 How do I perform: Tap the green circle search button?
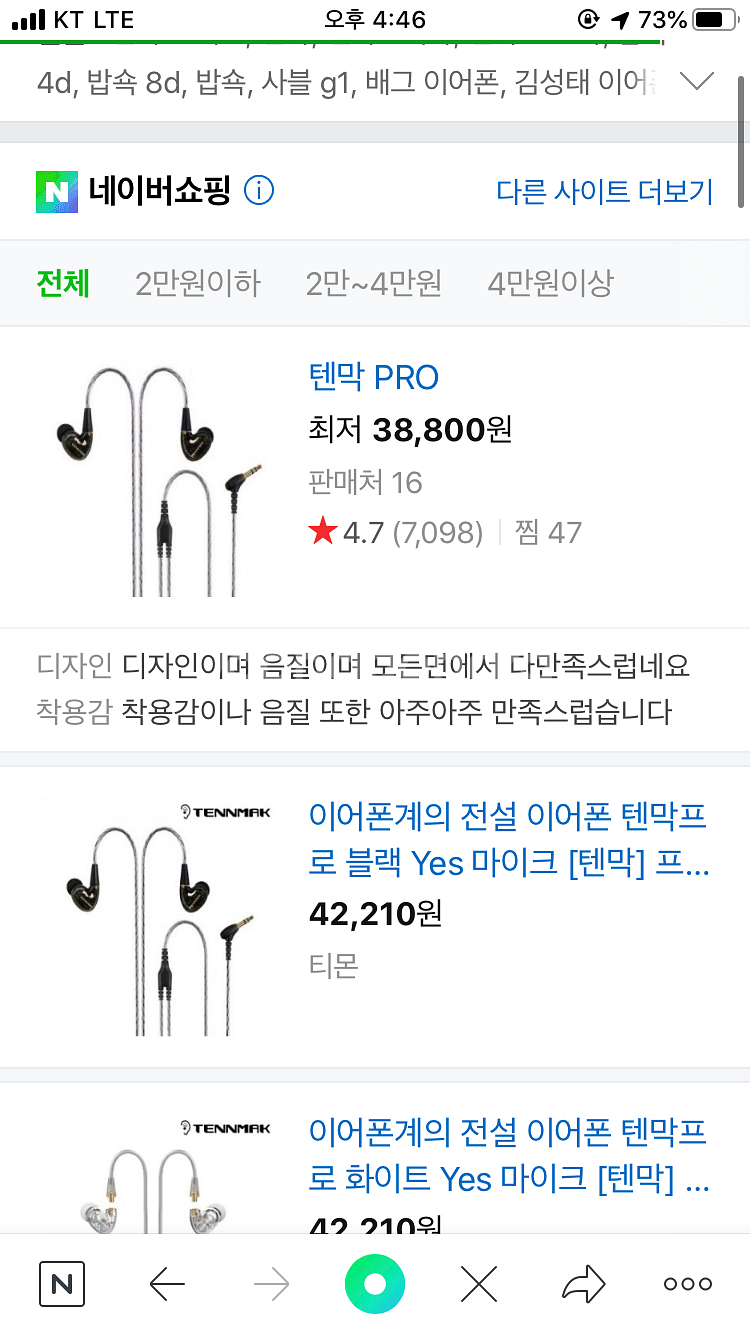click(375, 1283)
